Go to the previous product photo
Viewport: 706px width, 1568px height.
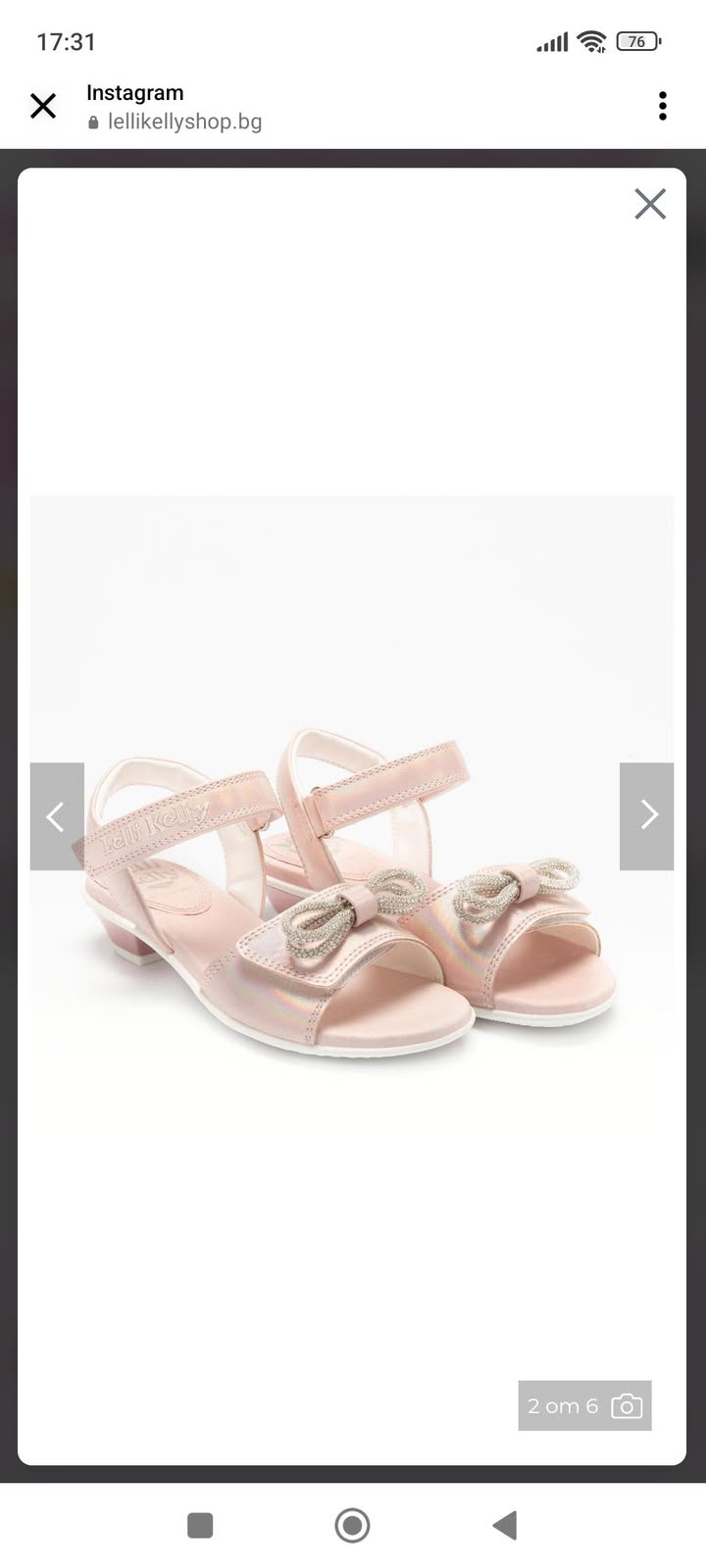pos(57,815)
